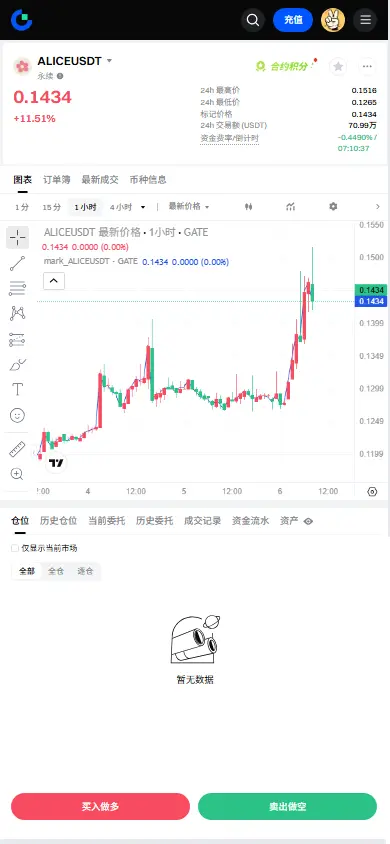The height and width of the screenshot is (844, 390).
Task: Tap 买入做多 to go long
Action: [x=101, y=806]
